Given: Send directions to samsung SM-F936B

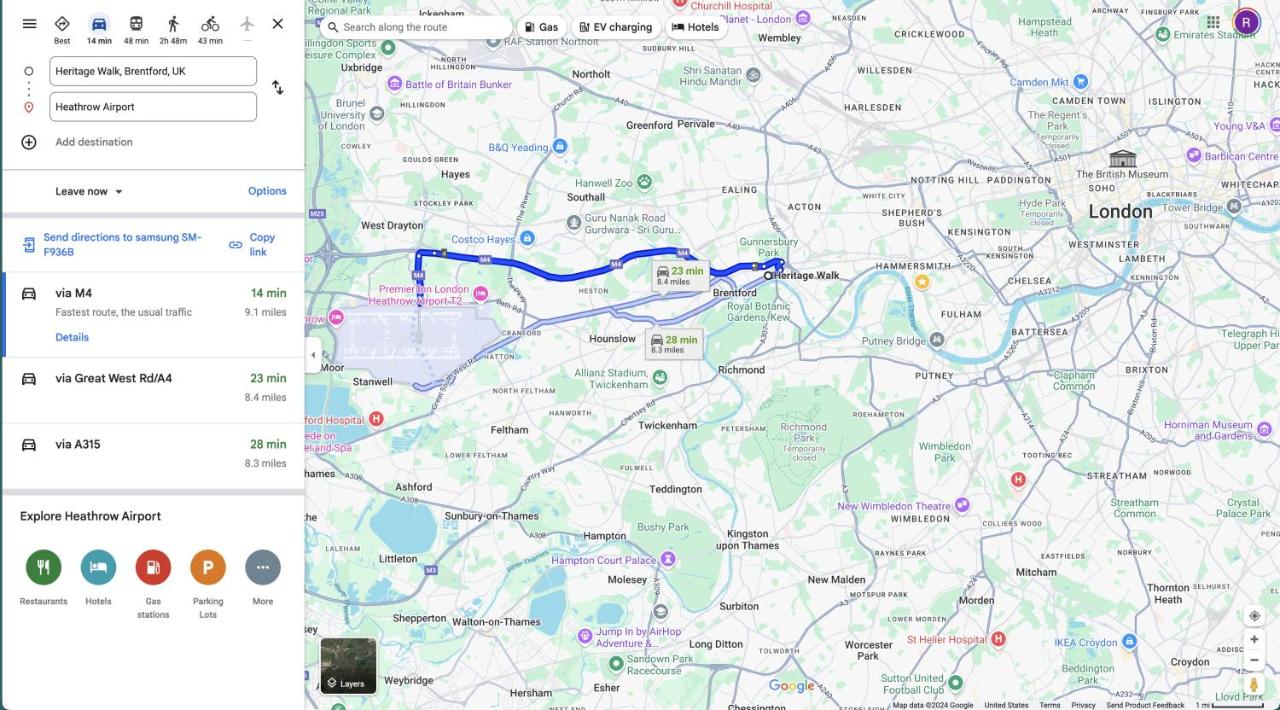Looking at the screenshot, I should click(121, 244).
